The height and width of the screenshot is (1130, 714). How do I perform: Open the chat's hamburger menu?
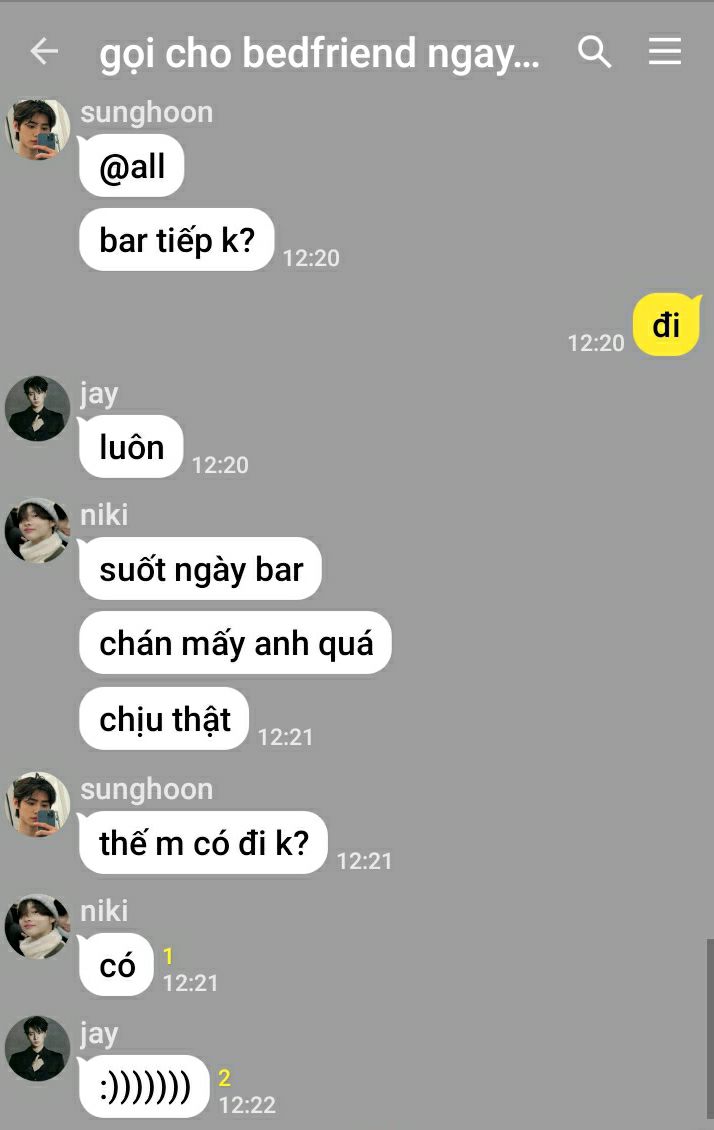(664, 51)
